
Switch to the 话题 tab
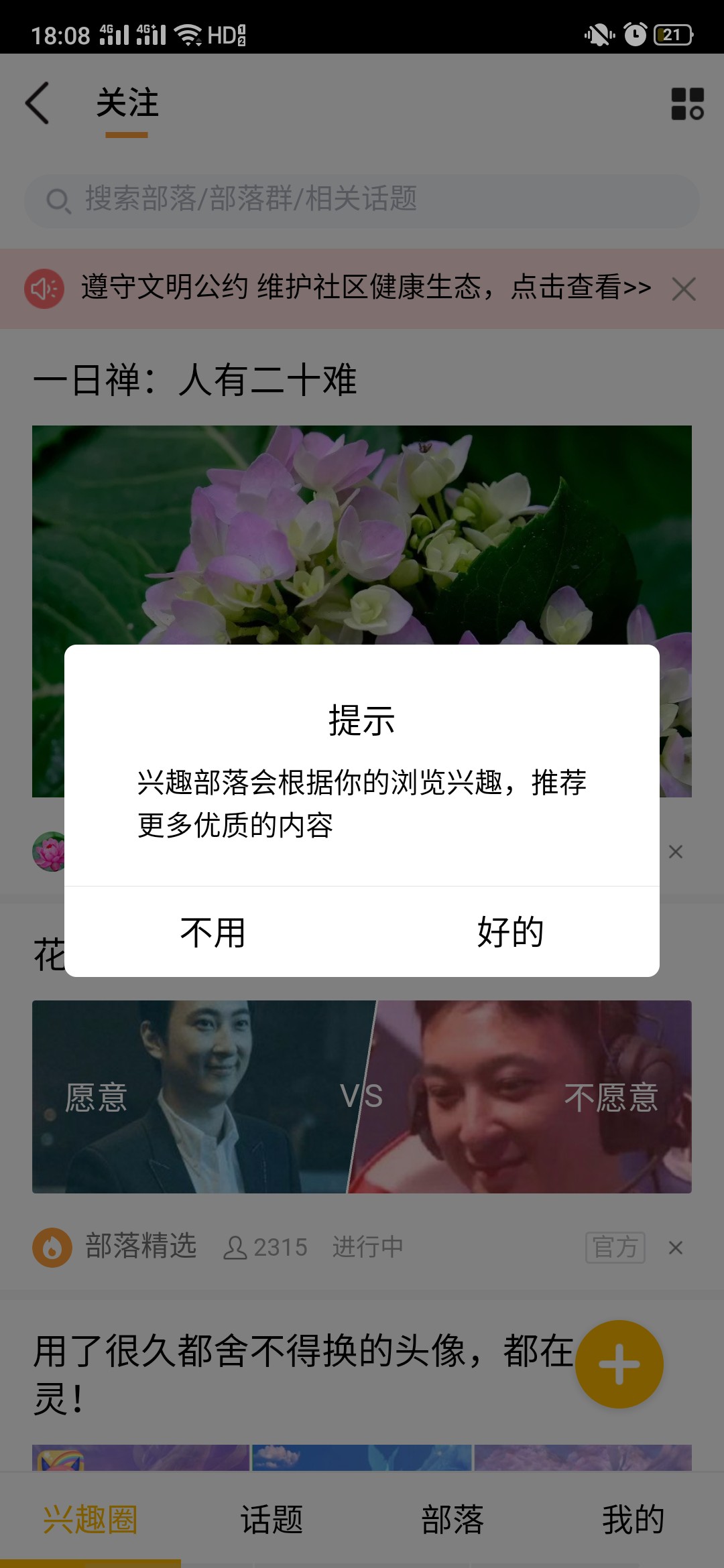pyautogui.click(x=271, y=1520)
